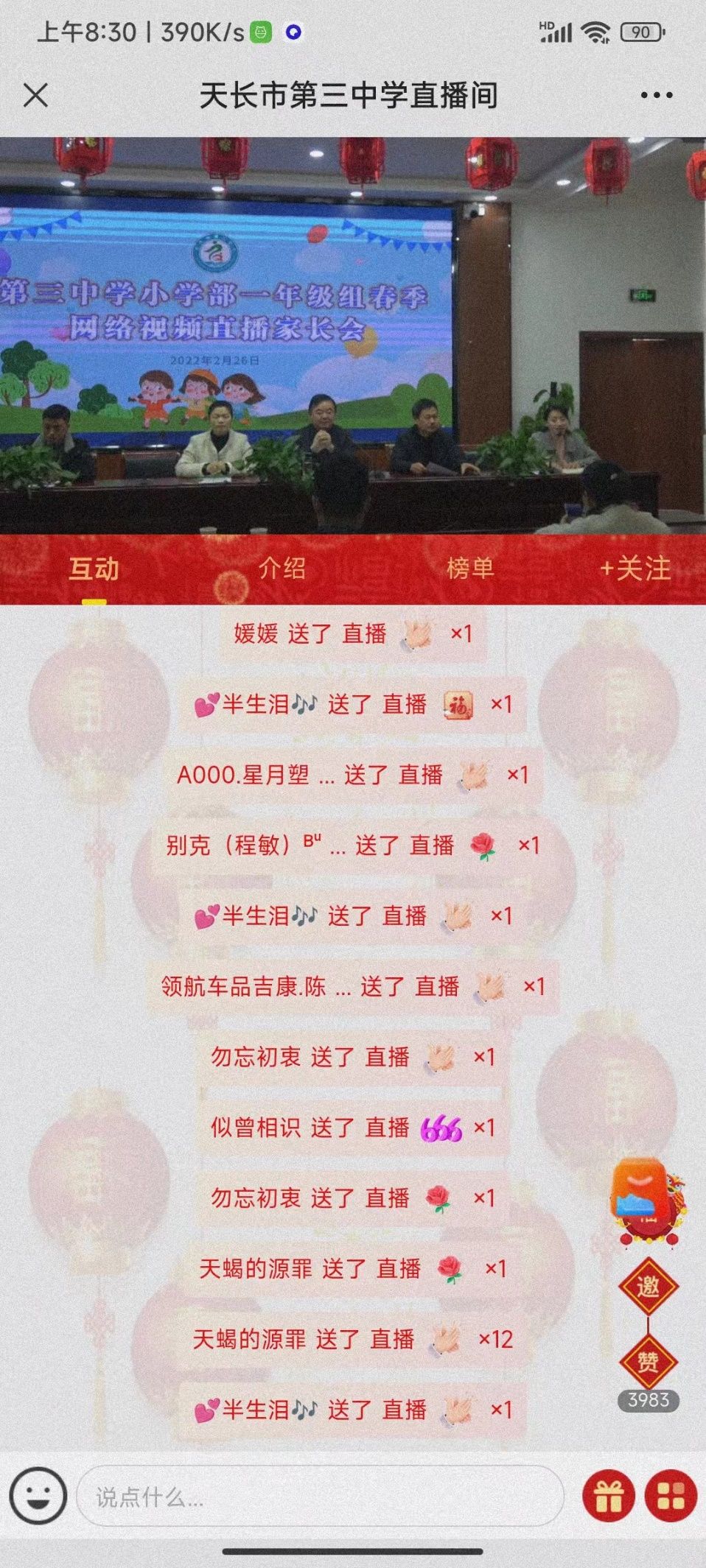706x1568 pixels.
Task: Focus the 说点什么 comment field
Action: (x=321, y=1497)
